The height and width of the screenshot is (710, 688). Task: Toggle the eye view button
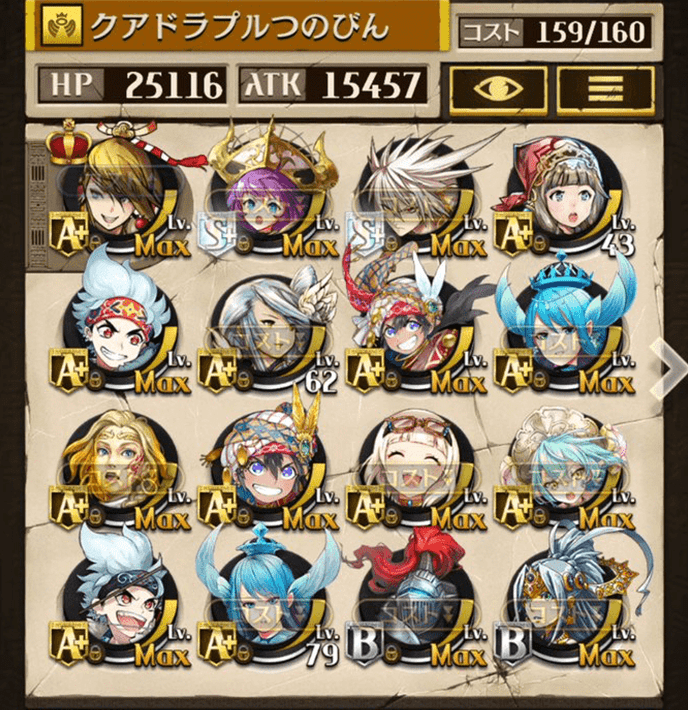(497, 89)
